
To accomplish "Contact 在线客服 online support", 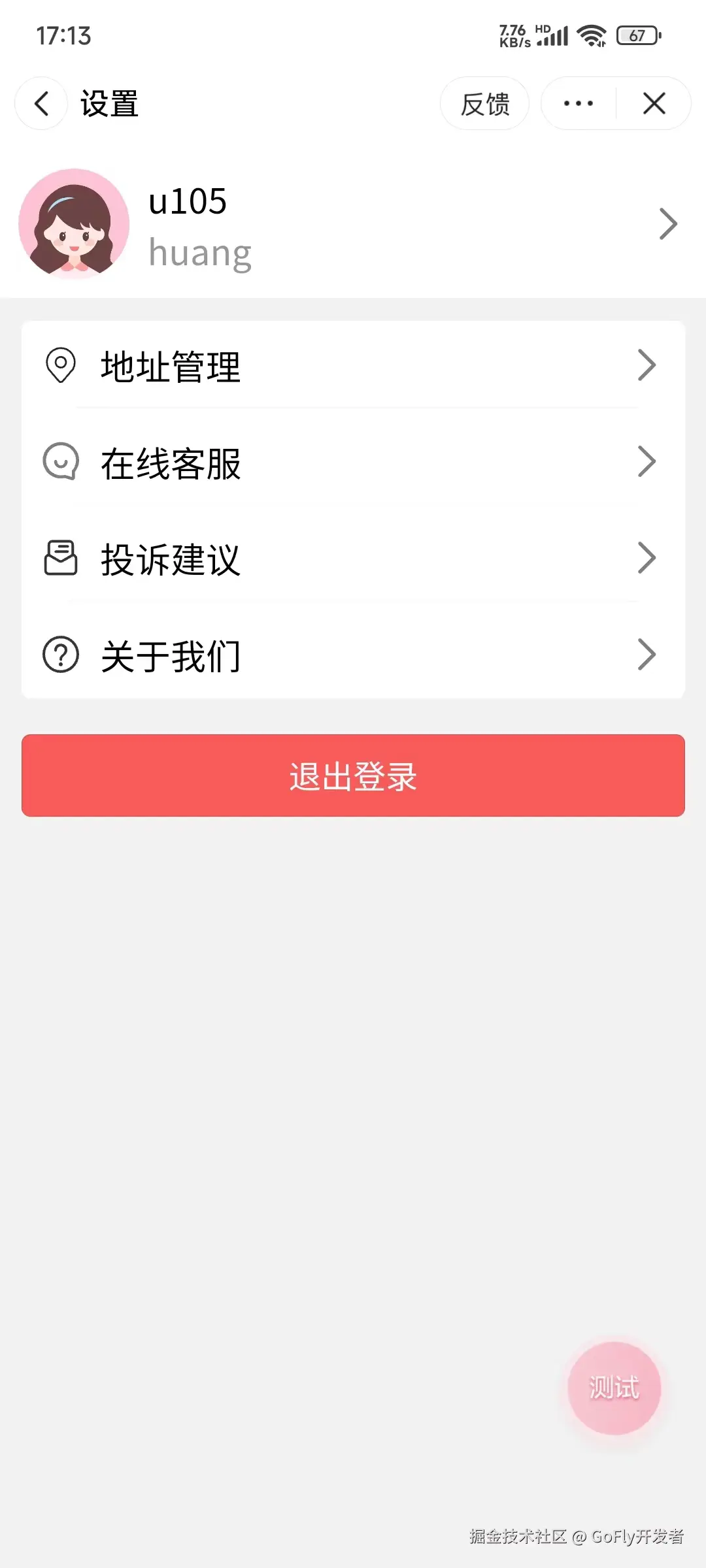I will 353,463.
